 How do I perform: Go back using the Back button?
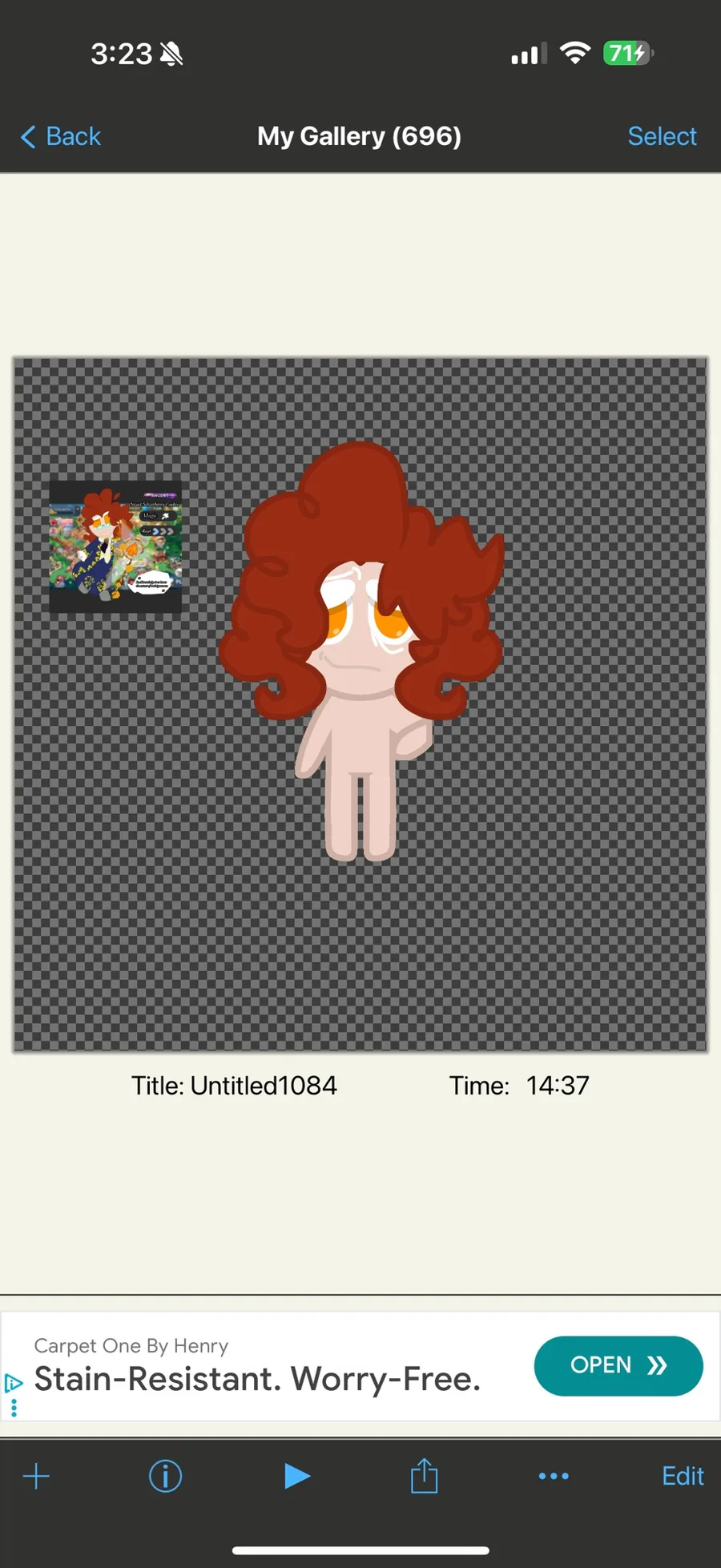(61, 136)
